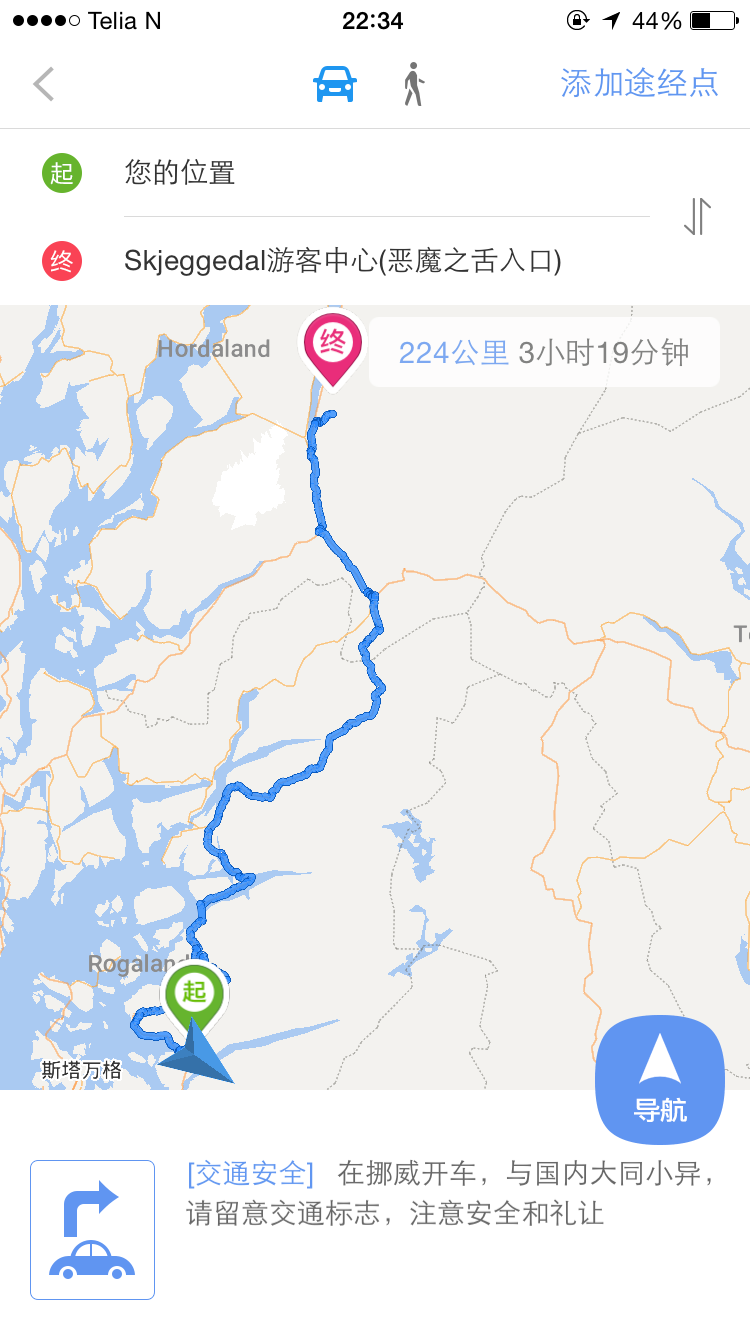The image size is (750, 1334).
Task: Open the 224公里 route summary bubble
Action: coord(544,352)
